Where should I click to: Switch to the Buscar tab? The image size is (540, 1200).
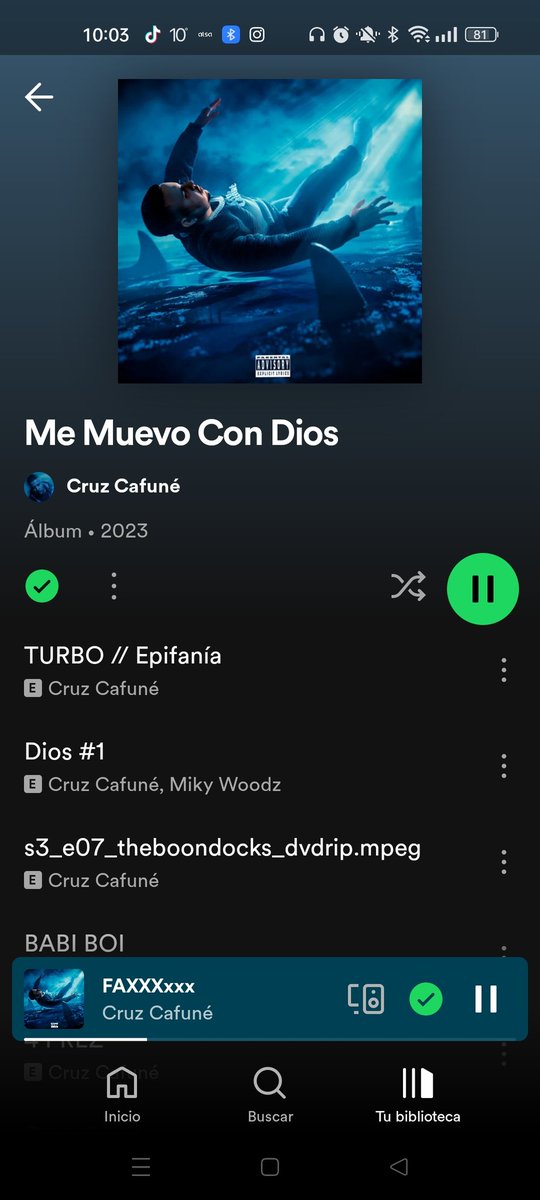[x=270, y=1095]
